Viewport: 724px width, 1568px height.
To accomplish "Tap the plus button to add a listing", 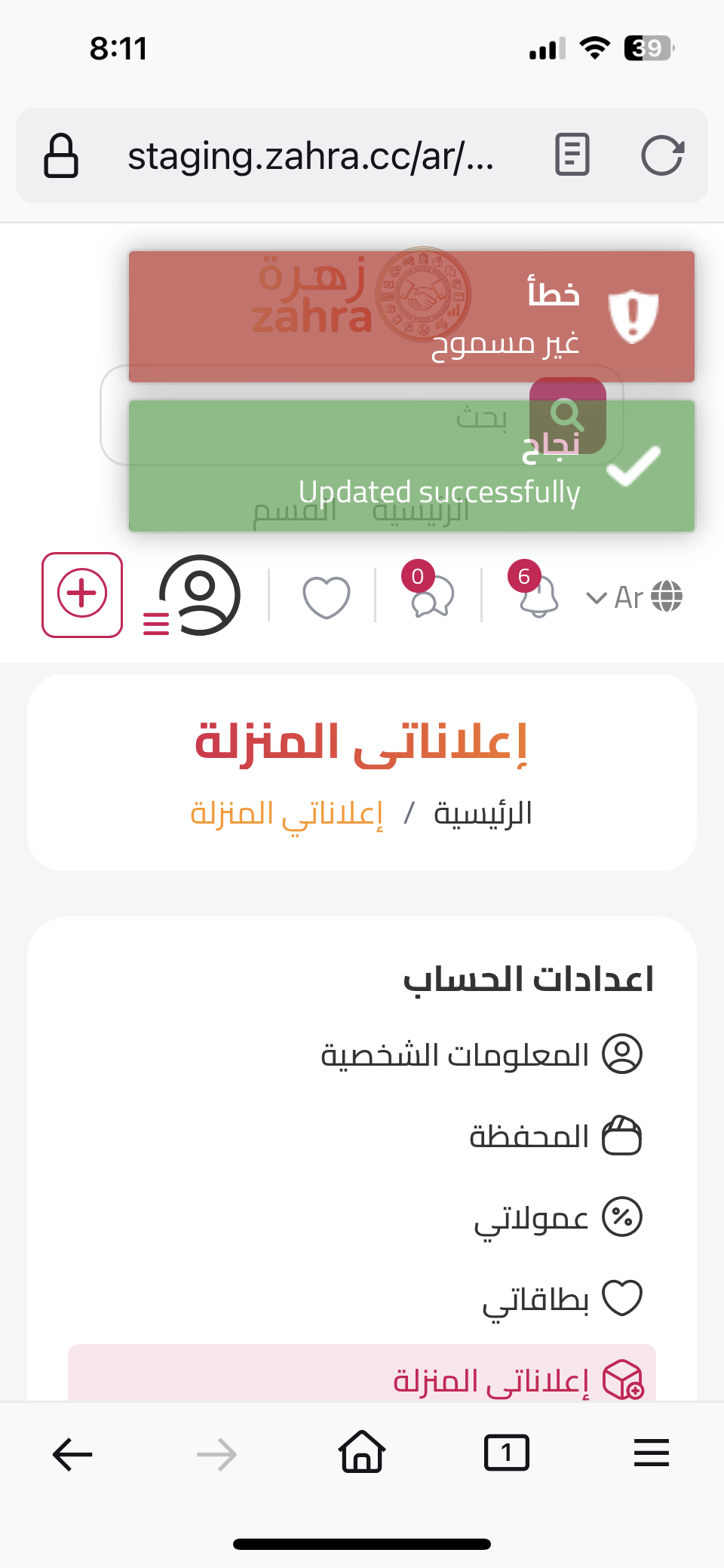I will 81,594.
